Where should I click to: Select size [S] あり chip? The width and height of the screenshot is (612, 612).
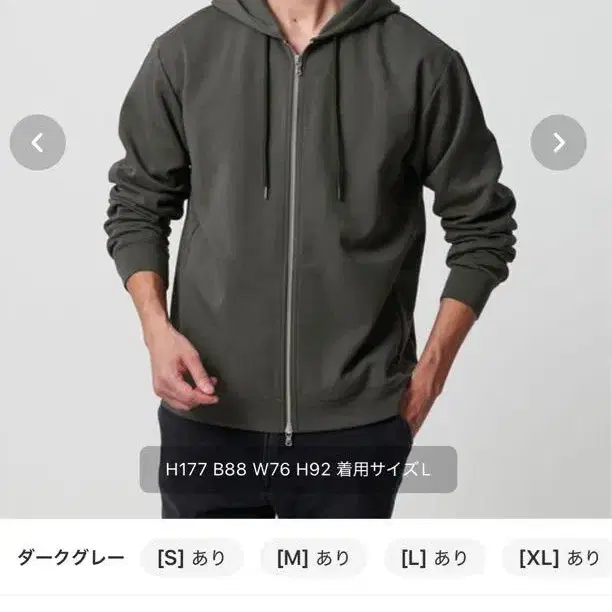click(x=192, y=558)
